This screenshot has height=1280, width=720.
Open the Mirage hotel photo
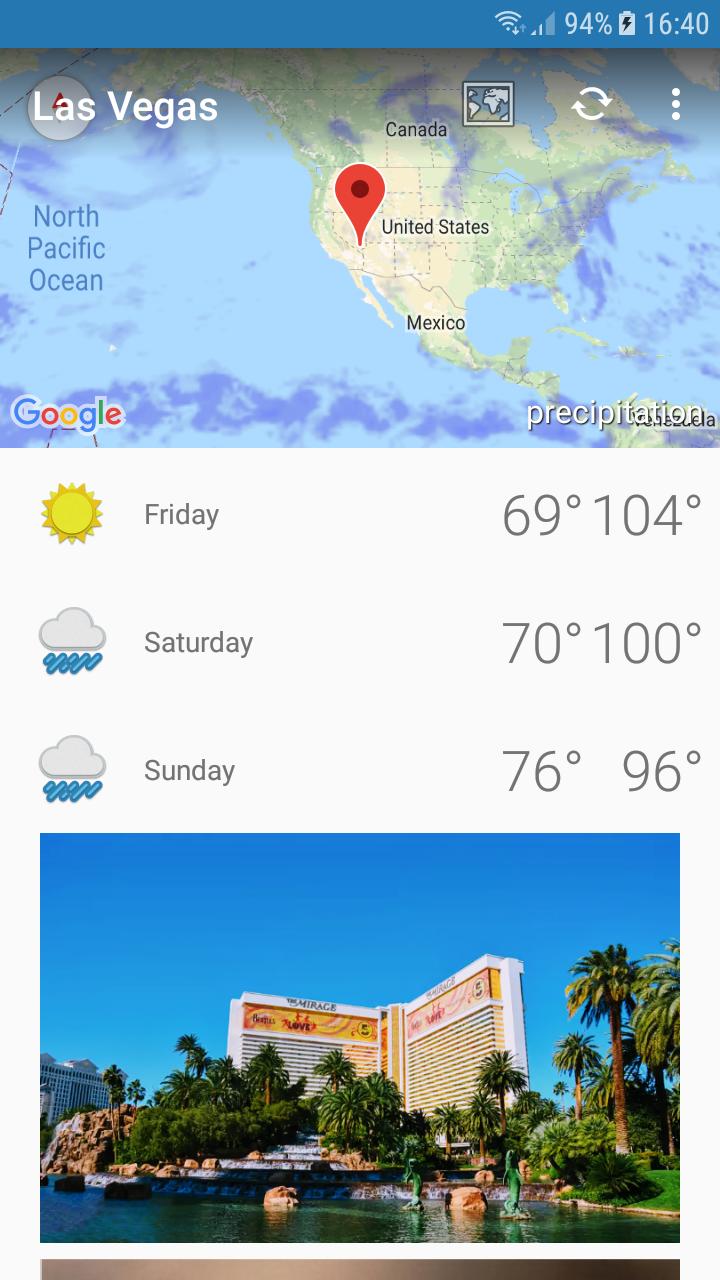(x=359, y=1040)
